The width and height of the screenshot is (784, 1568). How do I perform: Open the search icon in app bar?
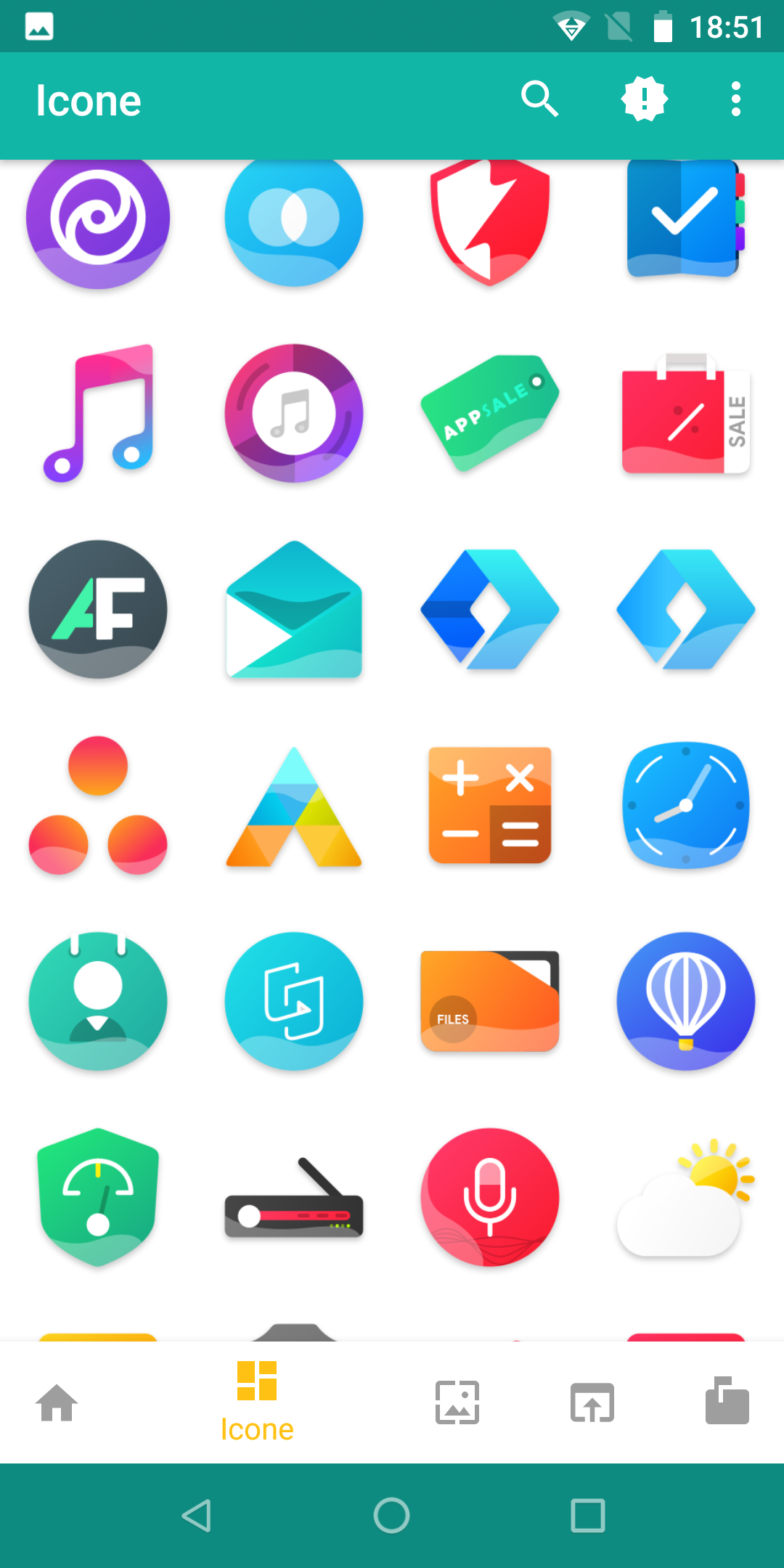point(539,99)
